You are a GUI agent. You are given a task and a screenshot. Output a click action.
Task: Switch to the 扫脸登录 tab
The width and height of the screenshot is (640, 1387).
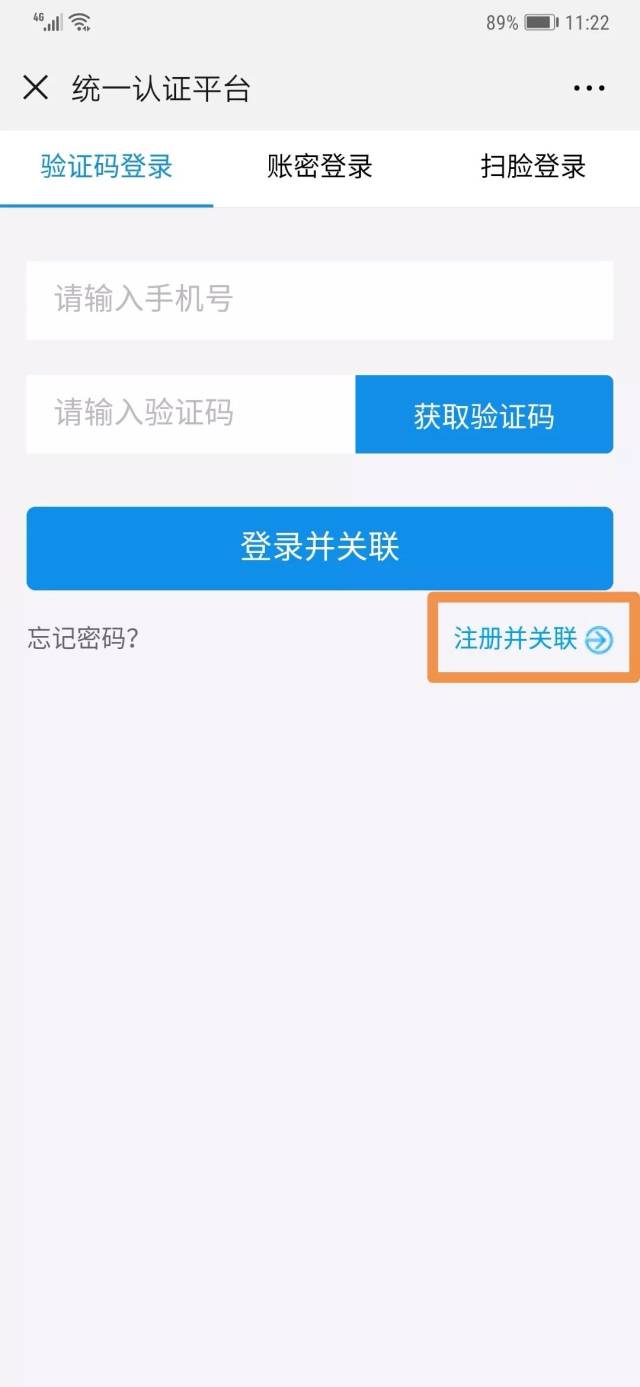point(533,167)
